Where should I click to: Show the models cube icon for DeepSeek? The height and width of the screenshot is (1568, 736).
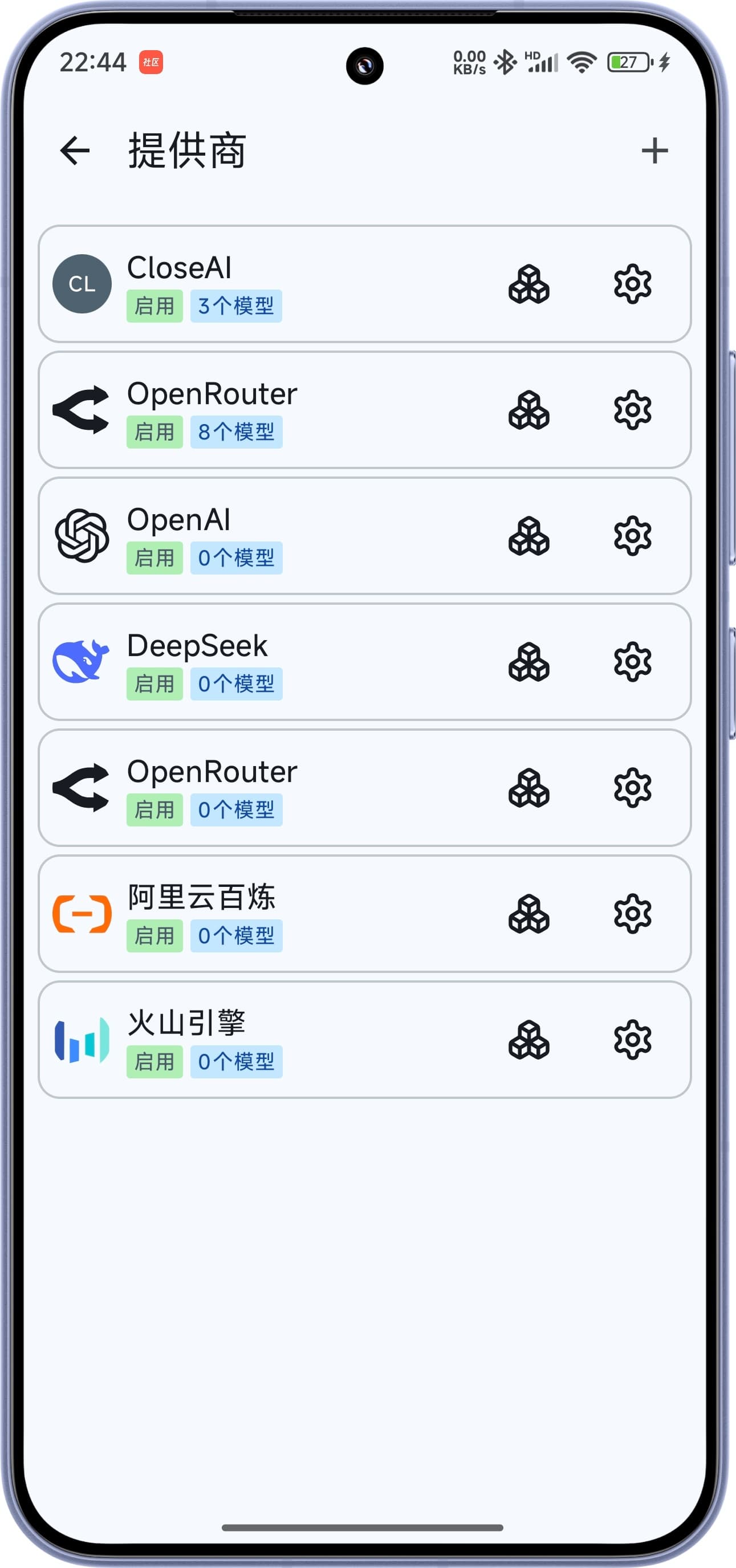coord(528,662)
